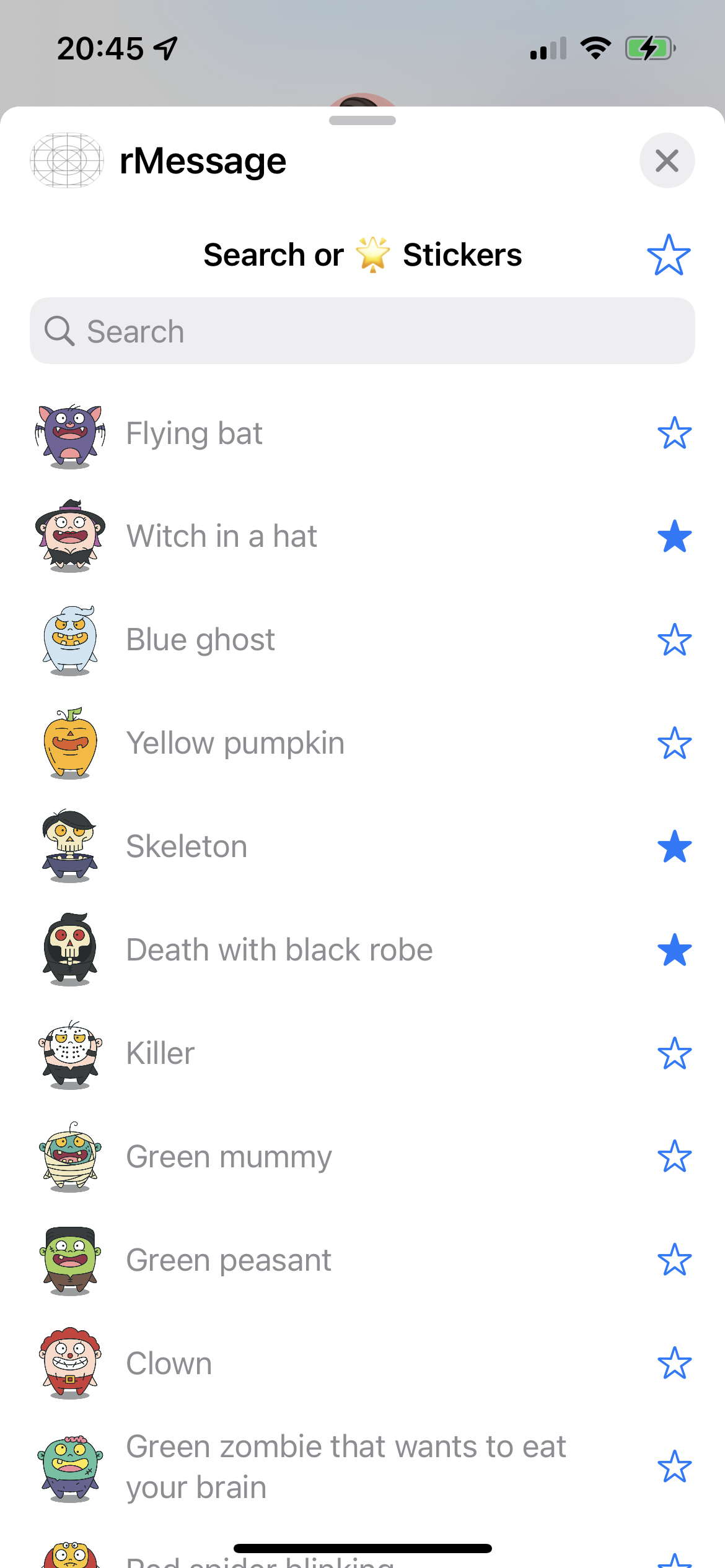Viewport: 725px width, 1568px height.
Task: Pick the green zombie brain sticker
Action: click(345, 1466)
